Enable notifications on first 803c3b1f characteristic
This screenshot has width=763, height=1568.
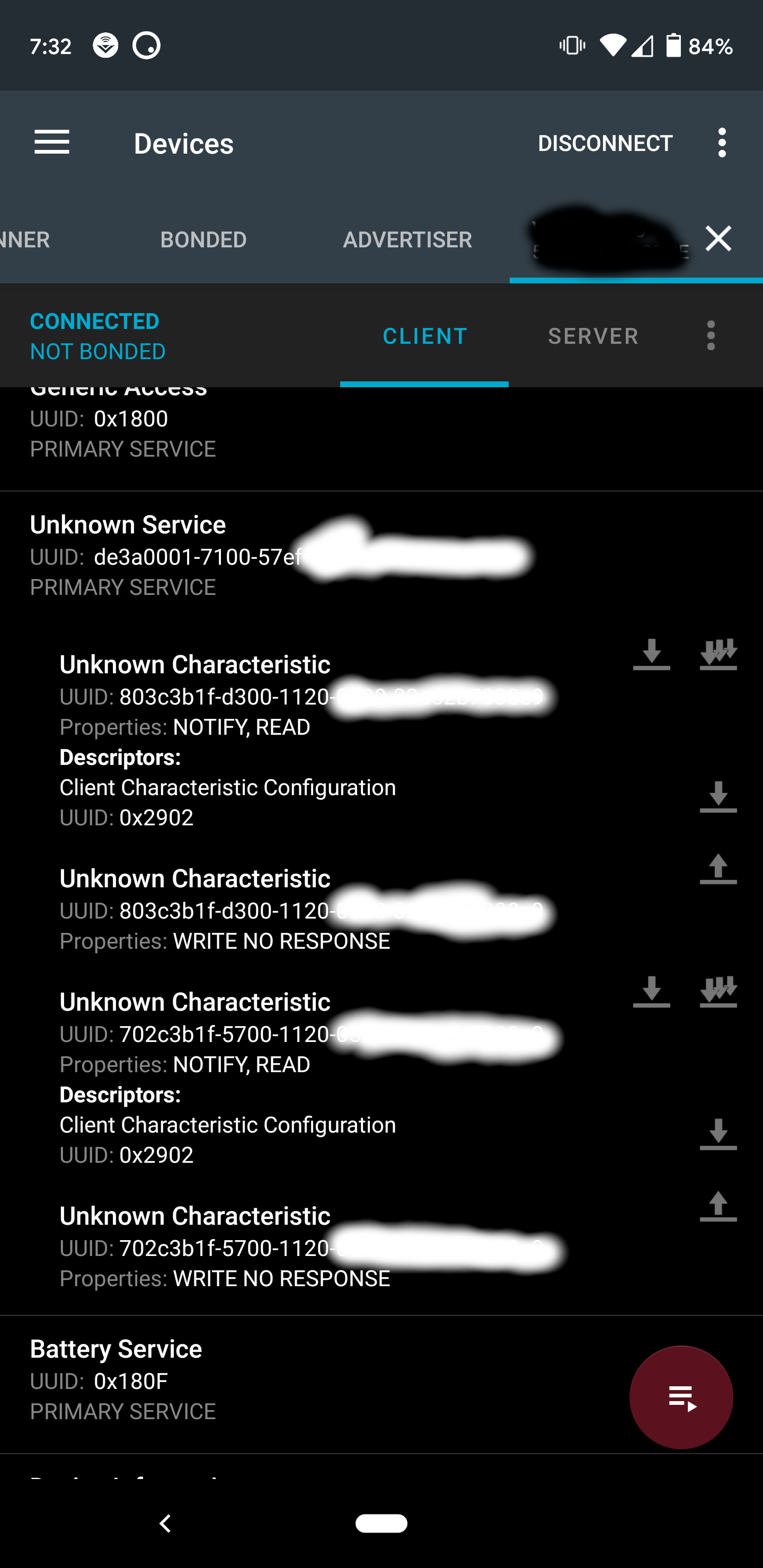pos(718,654)
